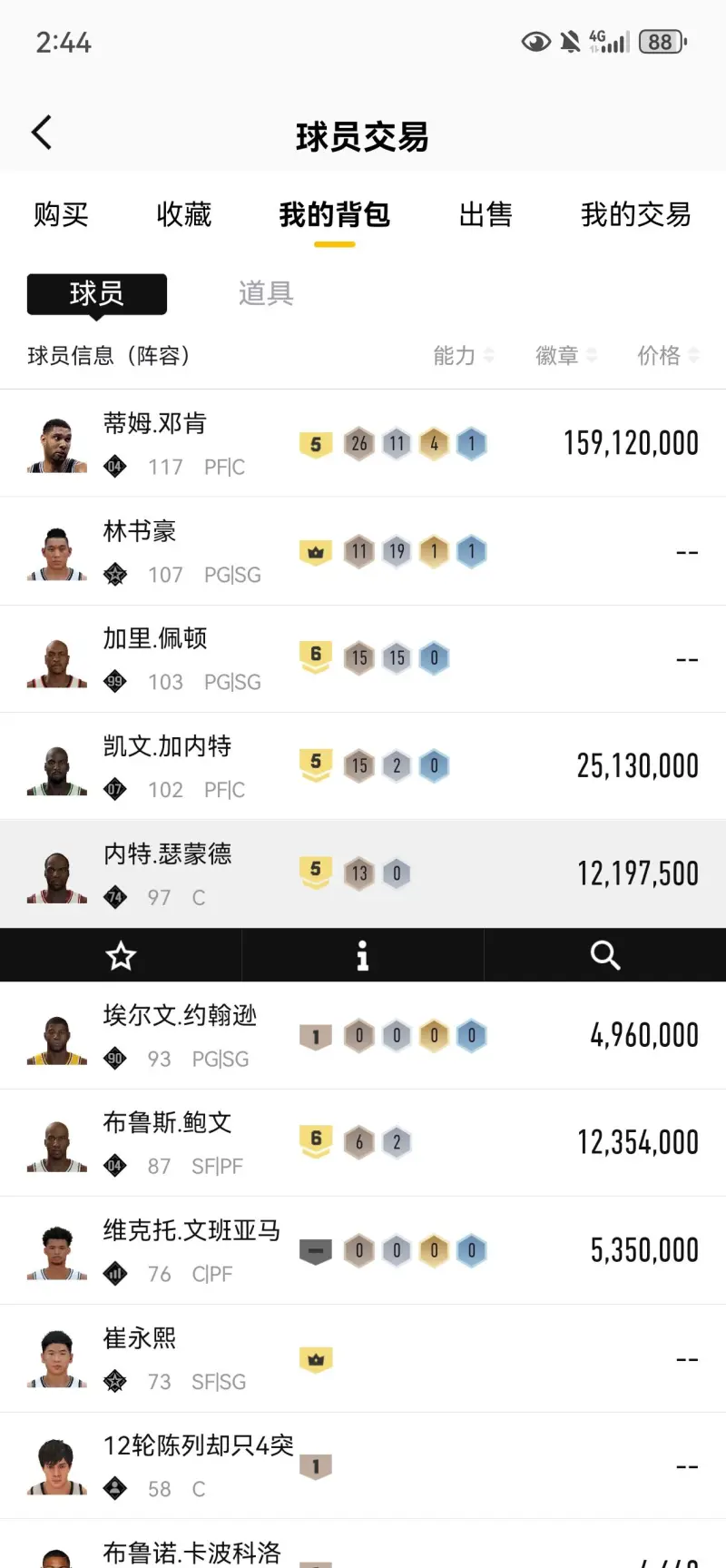The height and width of the screenshot is (1568, 726).
Task: Switch to 我的交易 tab
Action: click(x=635, y=215)
